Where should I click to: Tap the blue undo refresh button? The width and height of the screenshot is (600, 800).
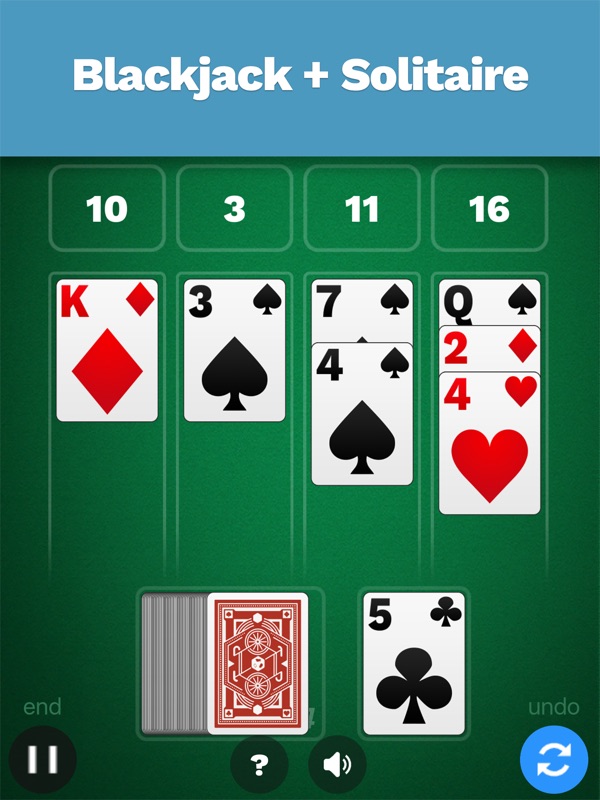point(553,759)
